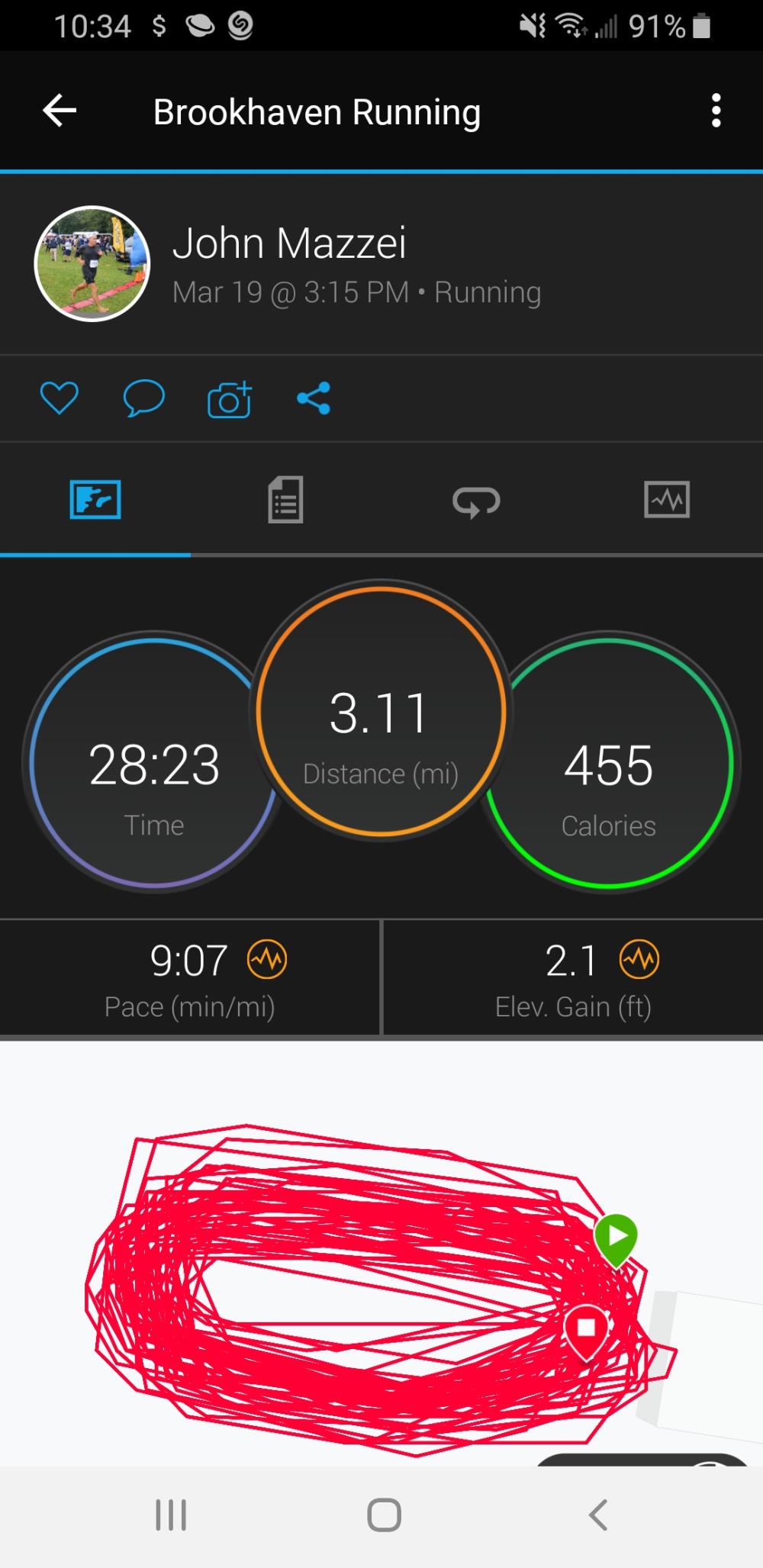Image resolution: width=763 pixels, height=1568 pixels.
Task: Share this running activity
Action: coord(314,398)
